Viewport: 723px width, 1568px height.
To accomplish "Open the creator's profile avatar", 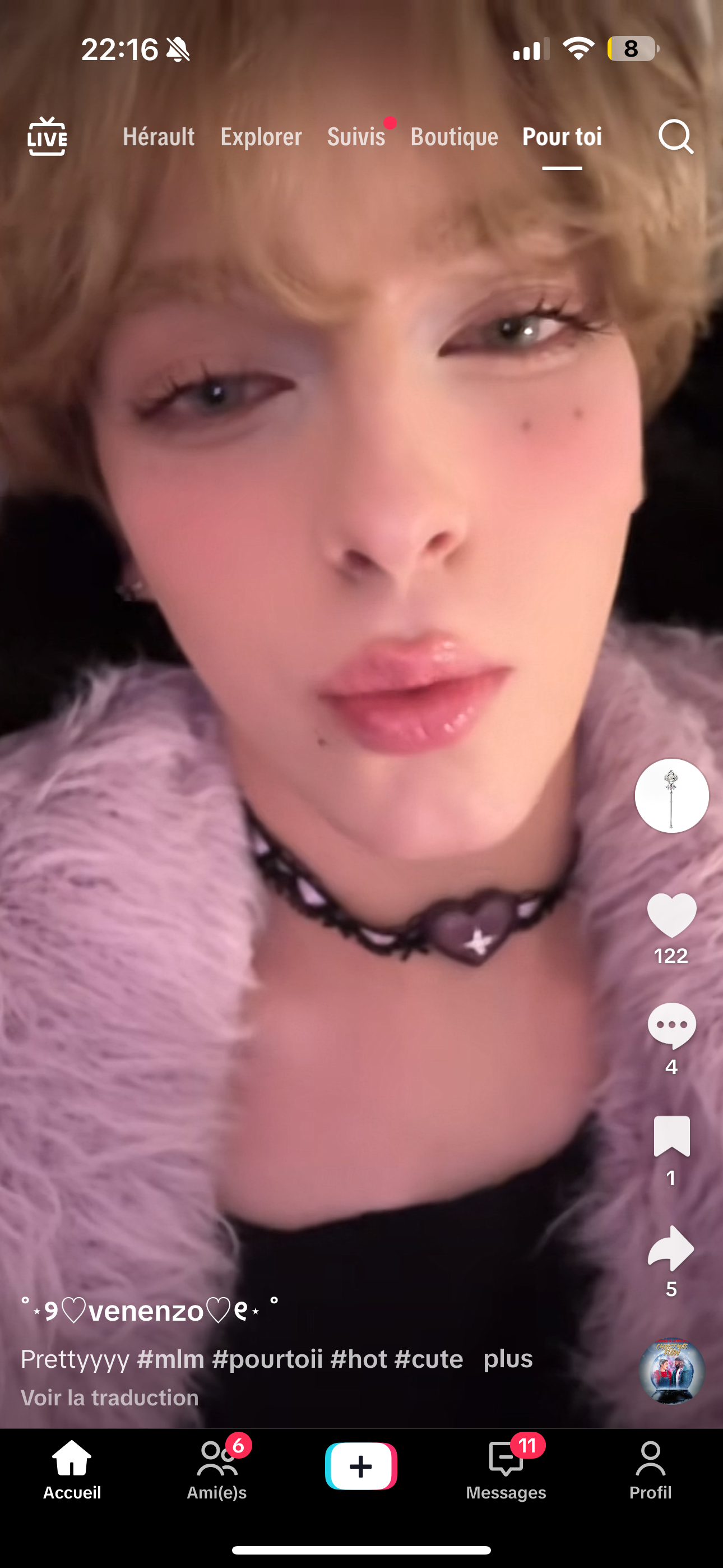I will tap(671, 796).
